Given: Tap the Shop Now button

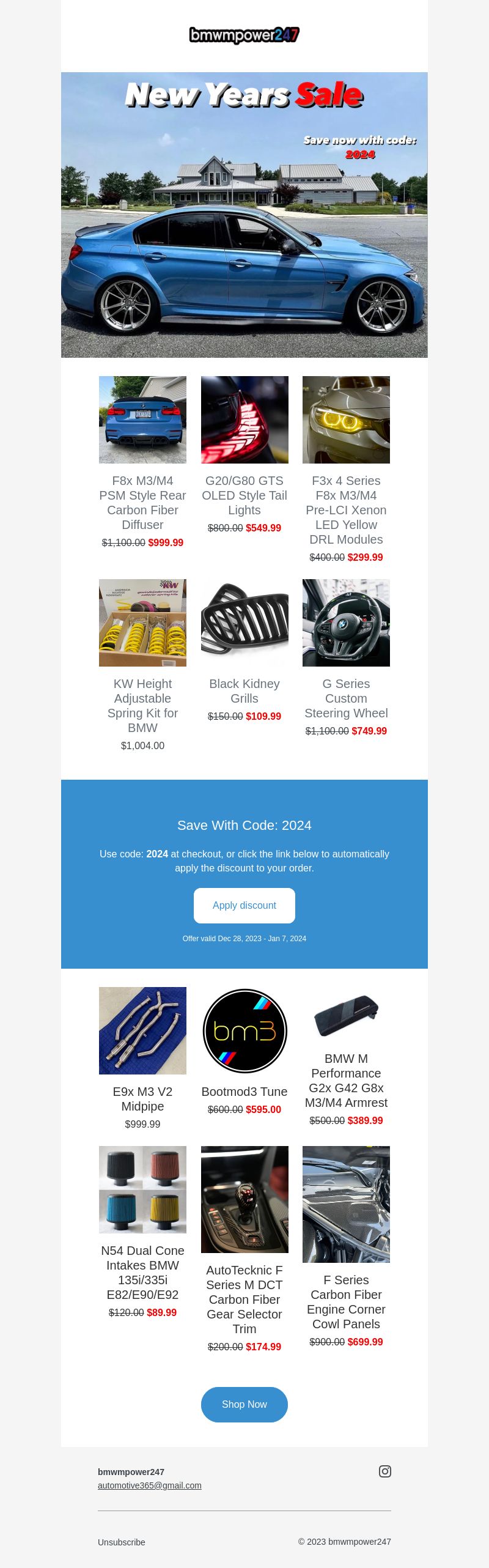Looking at the screenshot, I should (x=244, y=1404).
